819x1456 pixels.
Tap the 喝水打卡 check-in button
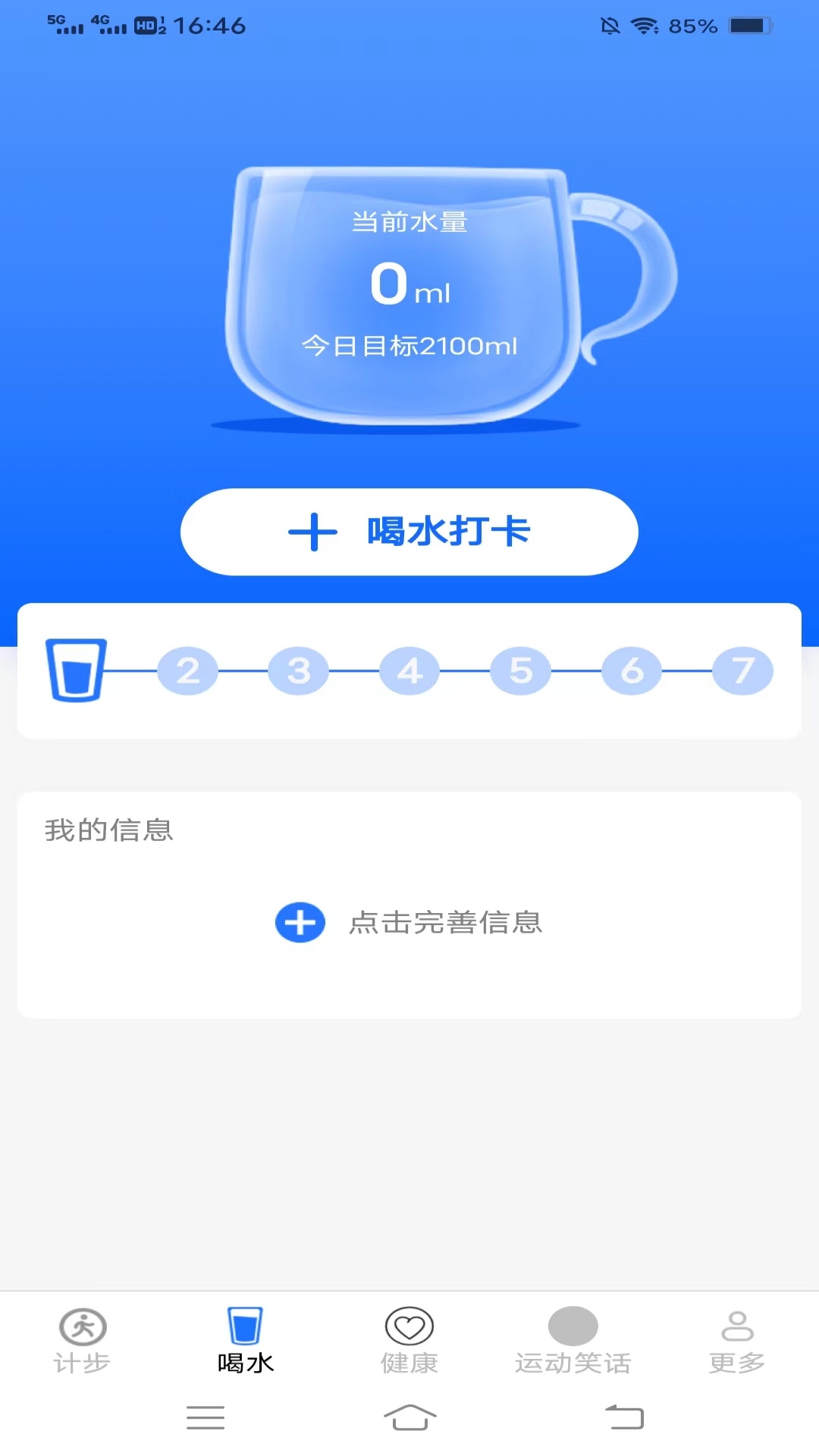tap(409, 532)
